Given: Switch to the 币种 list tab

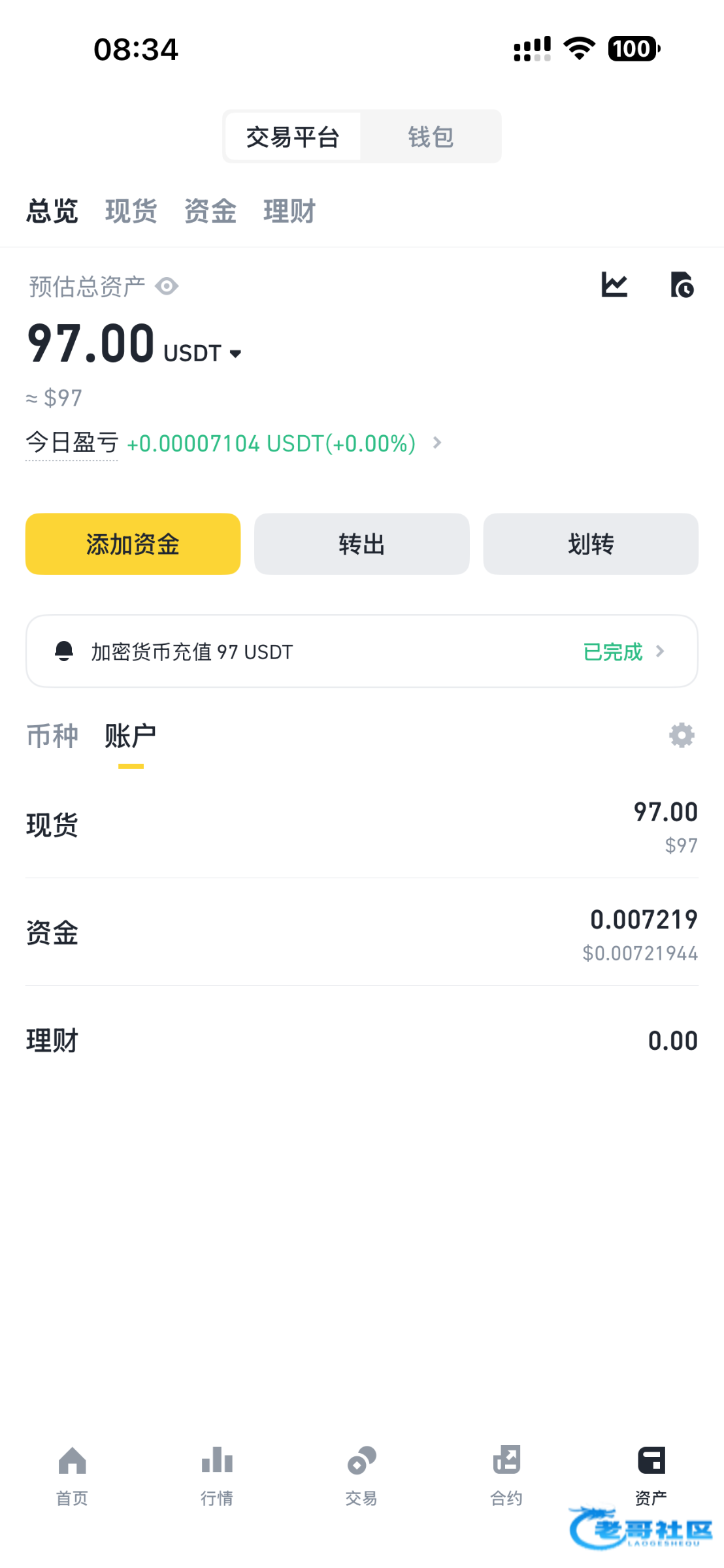Looking at the screenshot, I should (52, 736).
